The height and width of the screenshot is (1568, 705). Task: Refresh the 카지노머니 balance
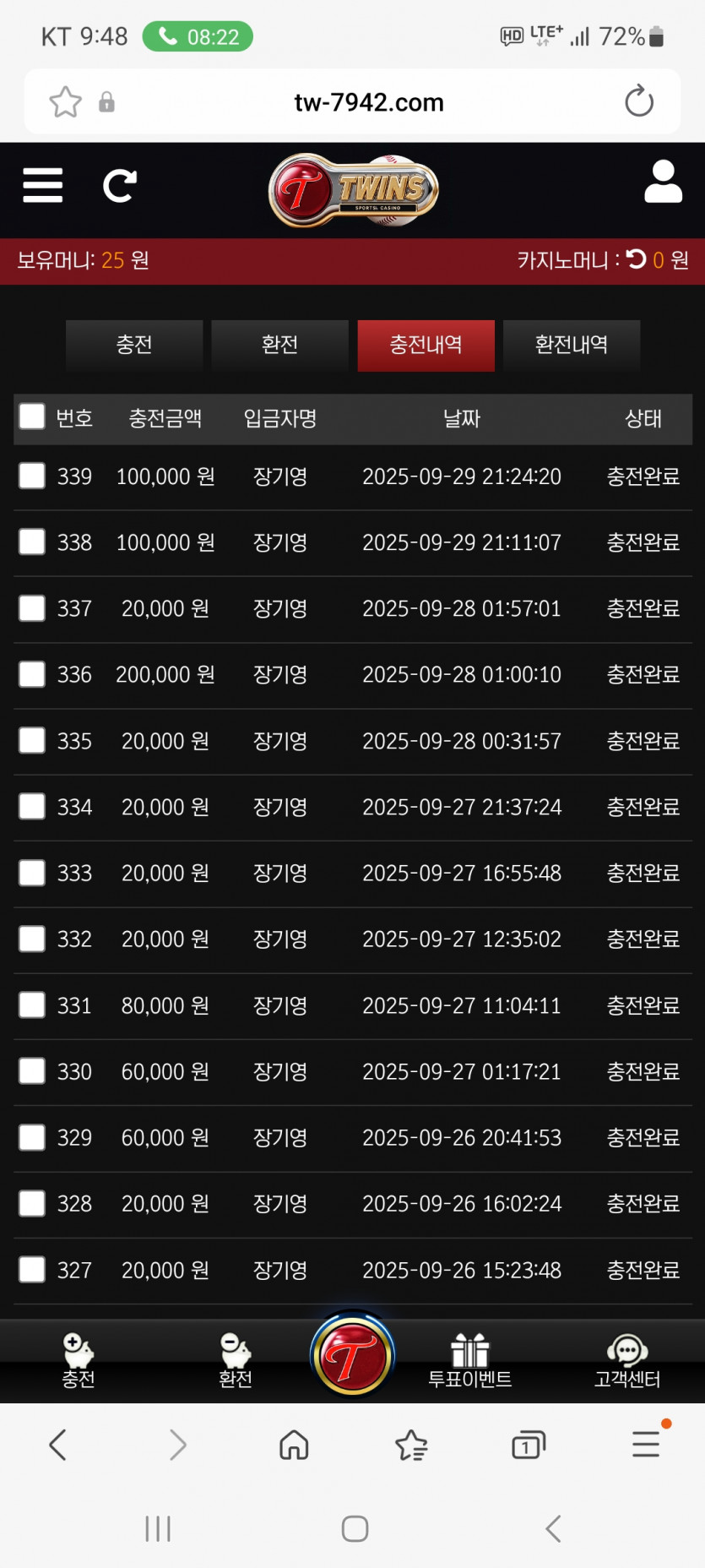637,259
